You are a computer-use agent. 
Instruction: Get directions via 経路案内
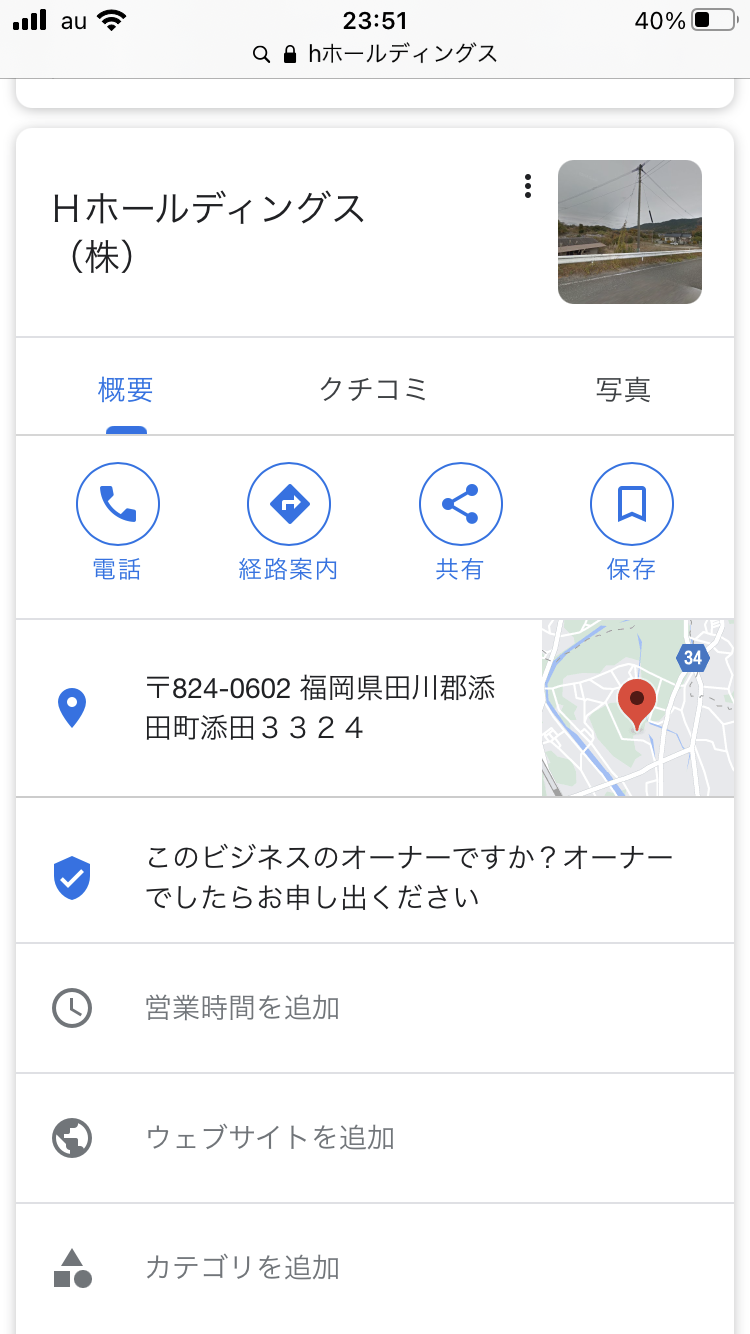pos(289,505)
